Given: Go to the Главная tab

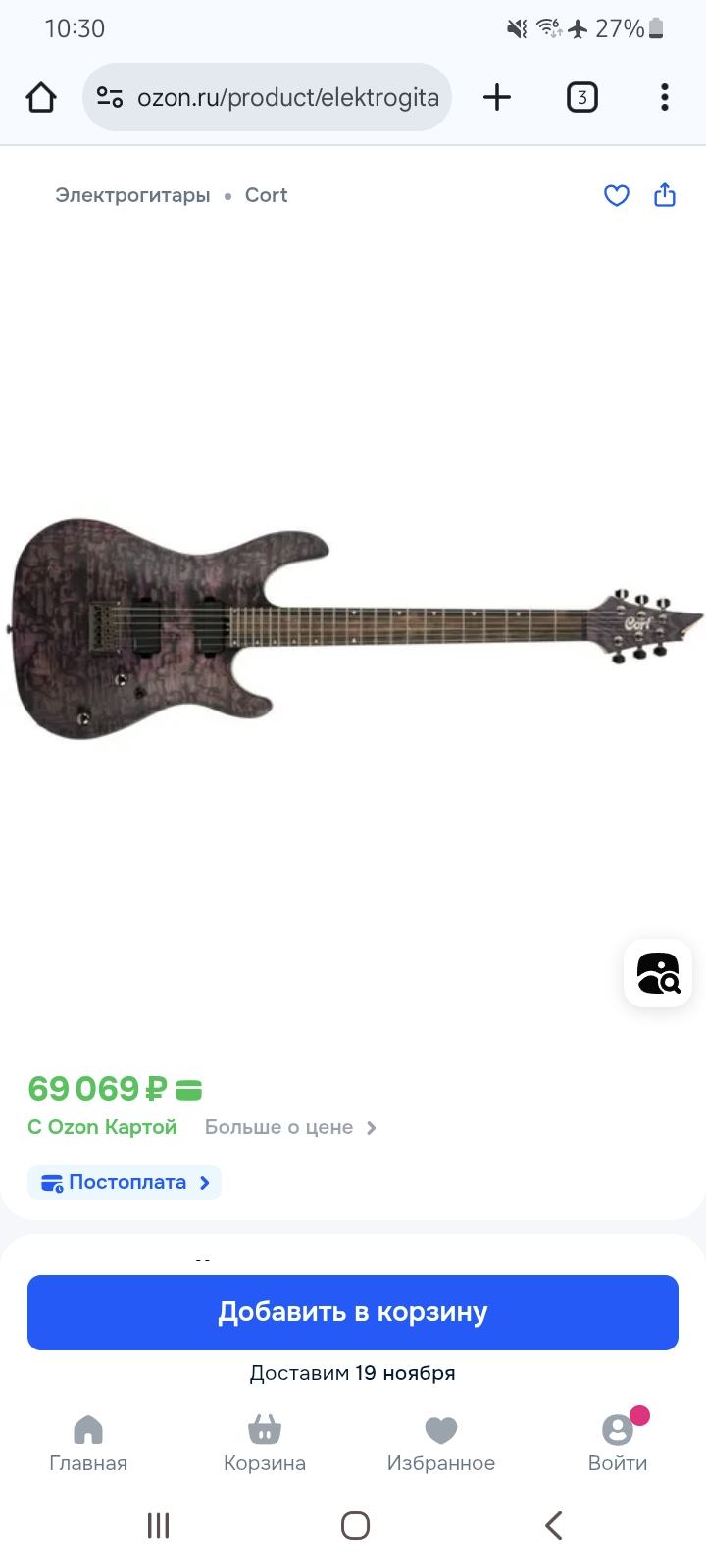Looking at the screenshot, I should [x=88, y=1444].
